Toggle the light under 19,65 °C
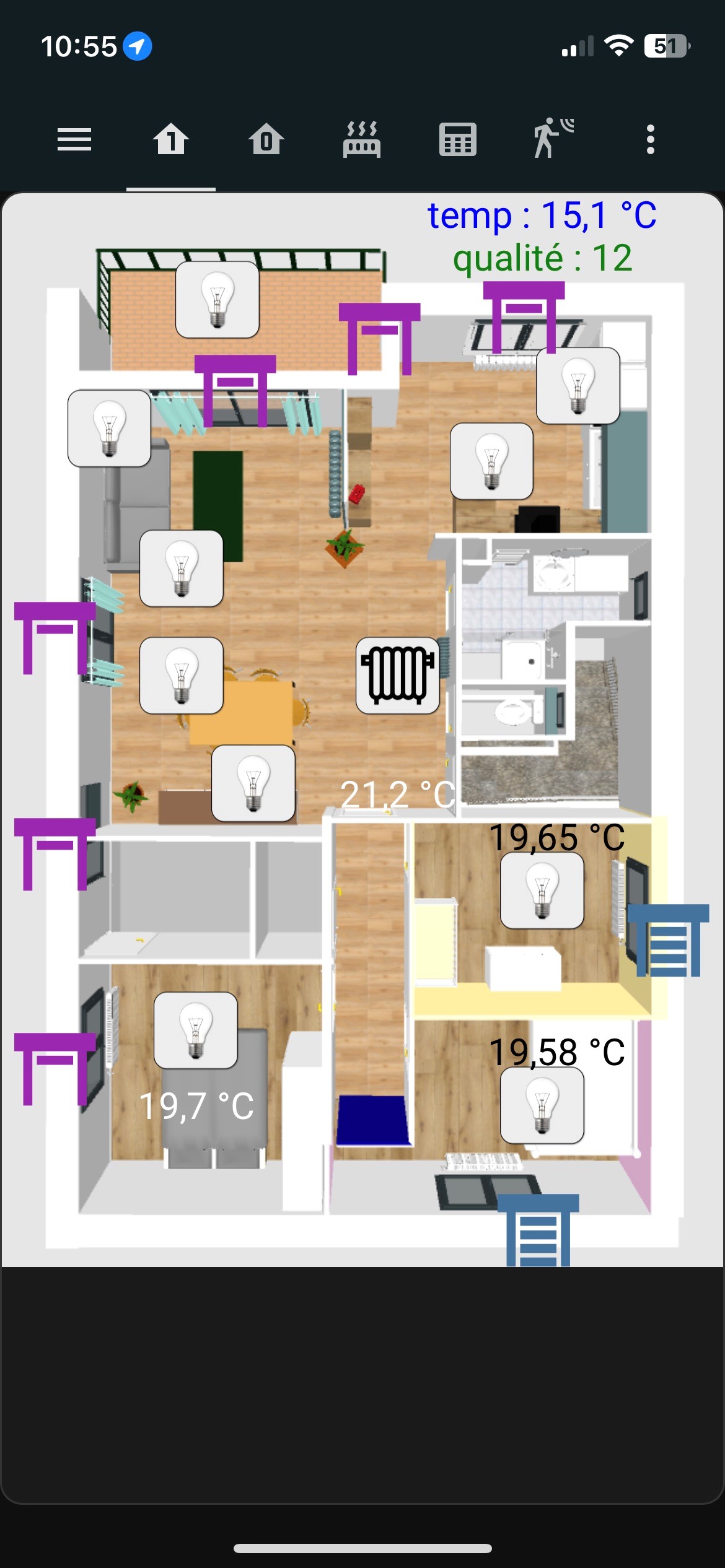Screen dimensions: 725x1568 click(x=542, y=891)
